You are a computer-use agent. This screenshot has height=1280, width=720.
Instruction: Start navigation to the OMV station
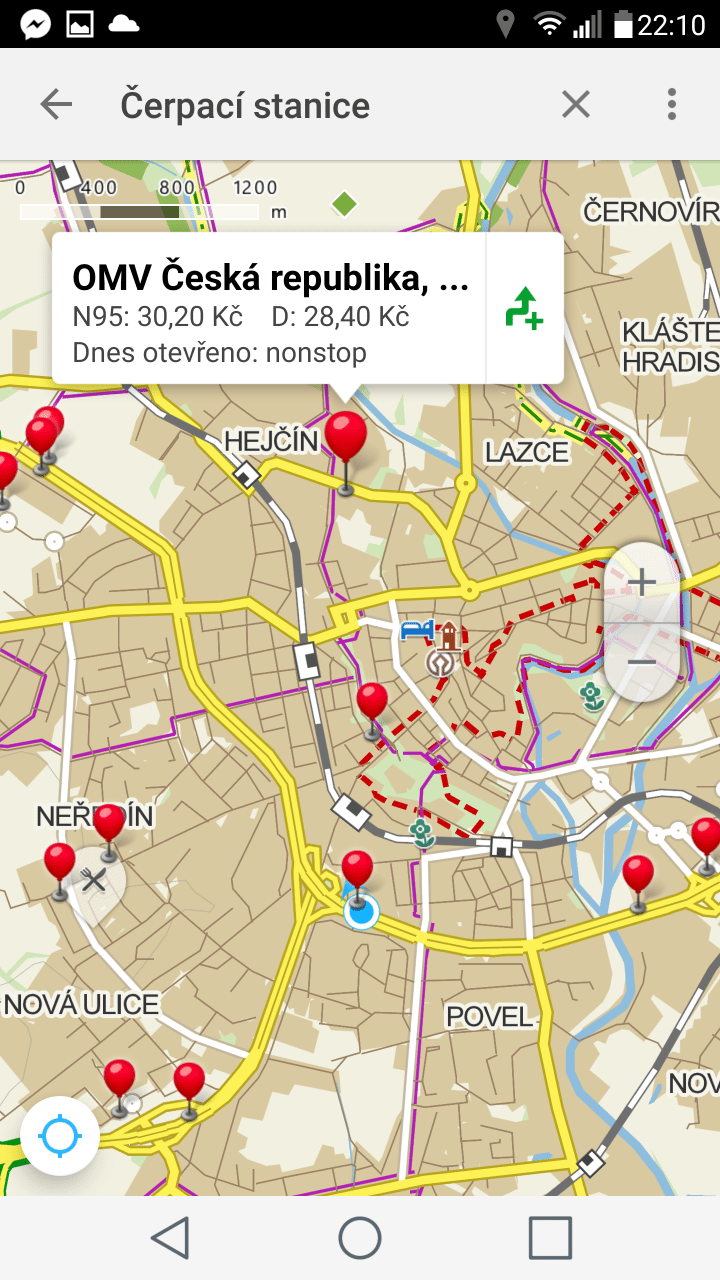[524, 308]
